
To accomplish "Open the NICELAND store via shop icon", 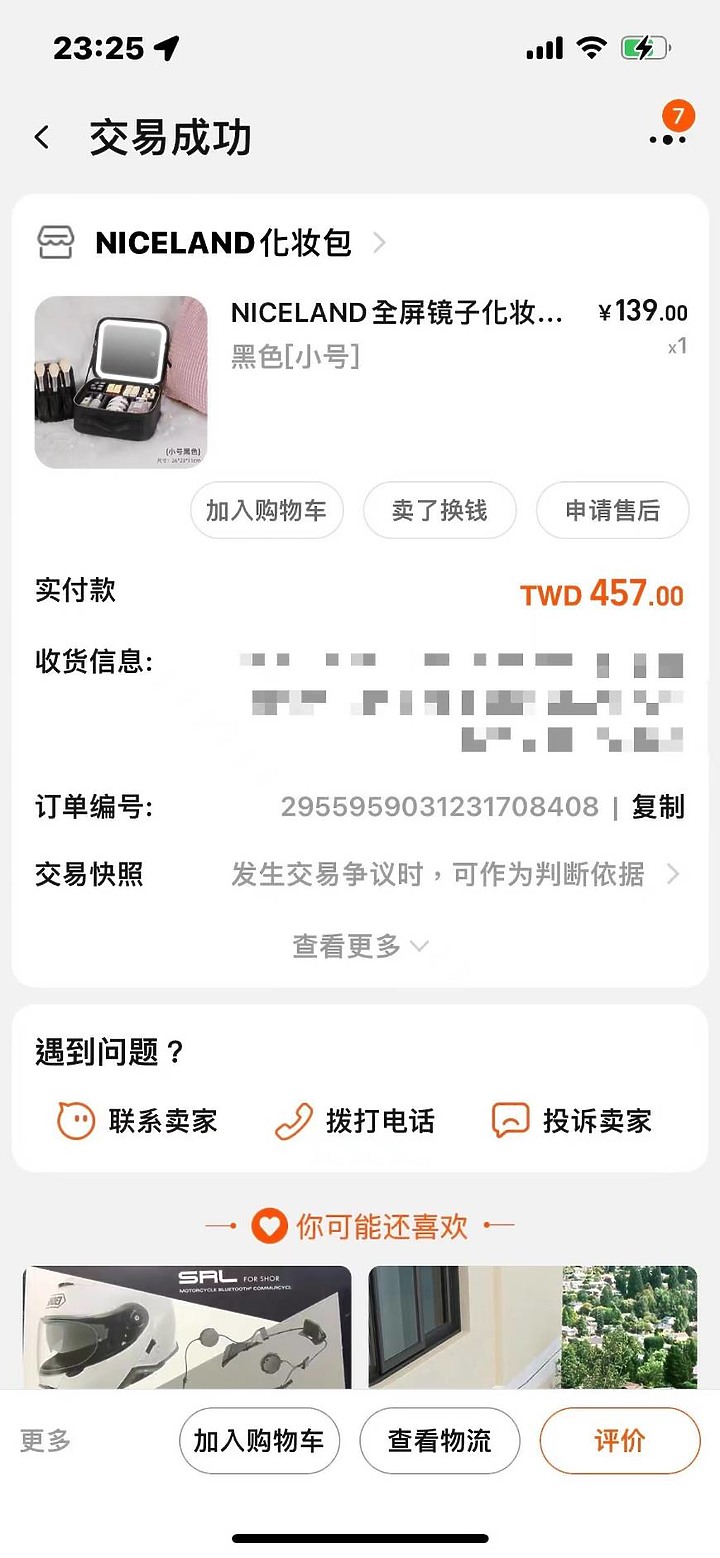I will coord(59,241).
